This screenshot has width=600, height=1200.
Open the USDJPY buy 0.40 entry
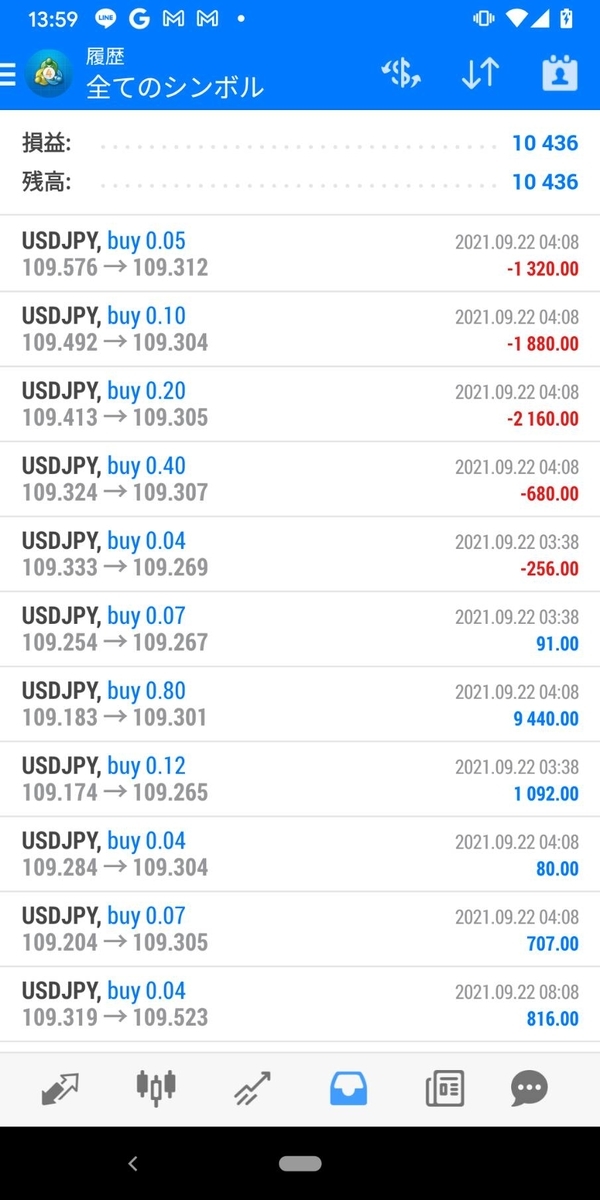click(x=300, y=479)
